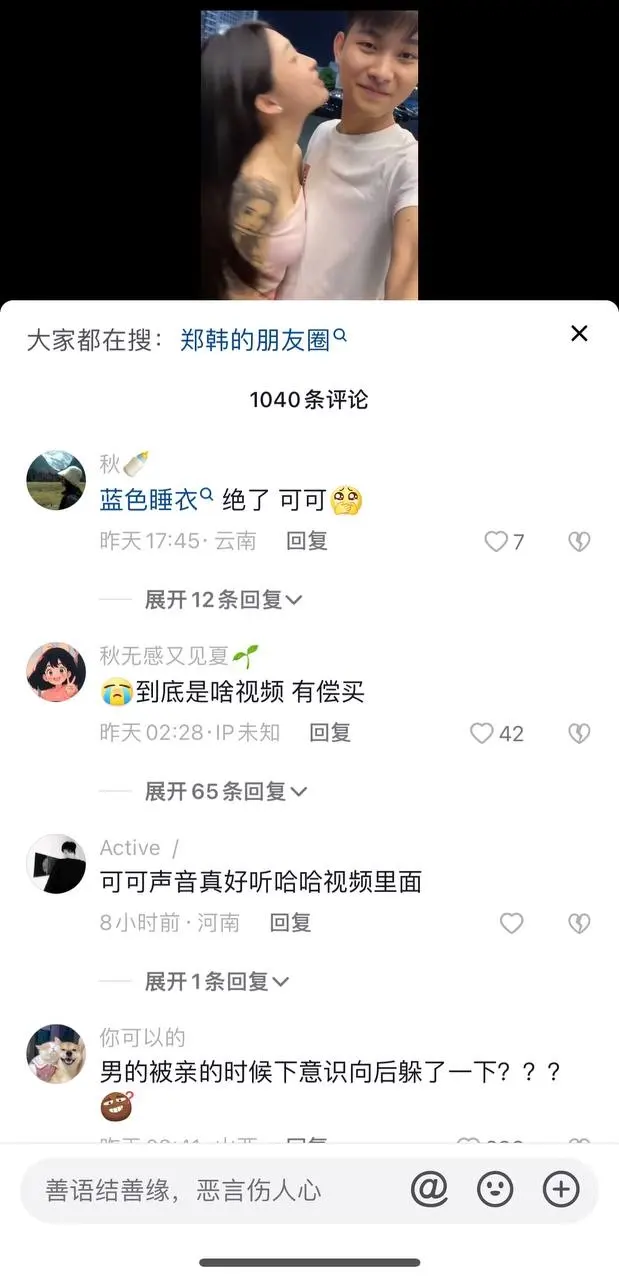Dislike 秋无感又见夏's comment
Image resolution: width=619 pixels, height=1280 pixels.
pyautogui.click(x=579, y=733)
